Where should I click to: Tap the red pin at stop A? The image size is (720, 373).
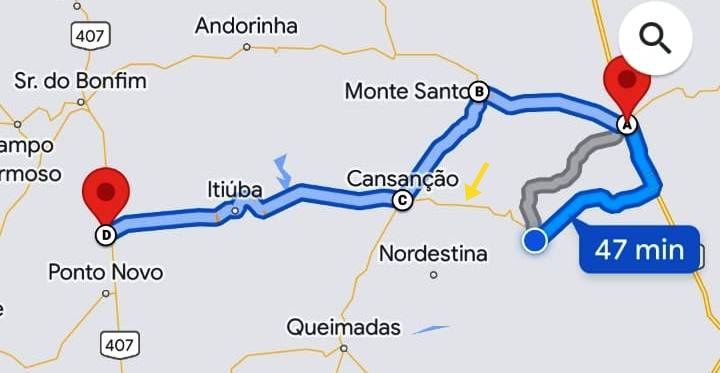pos(627,85)
